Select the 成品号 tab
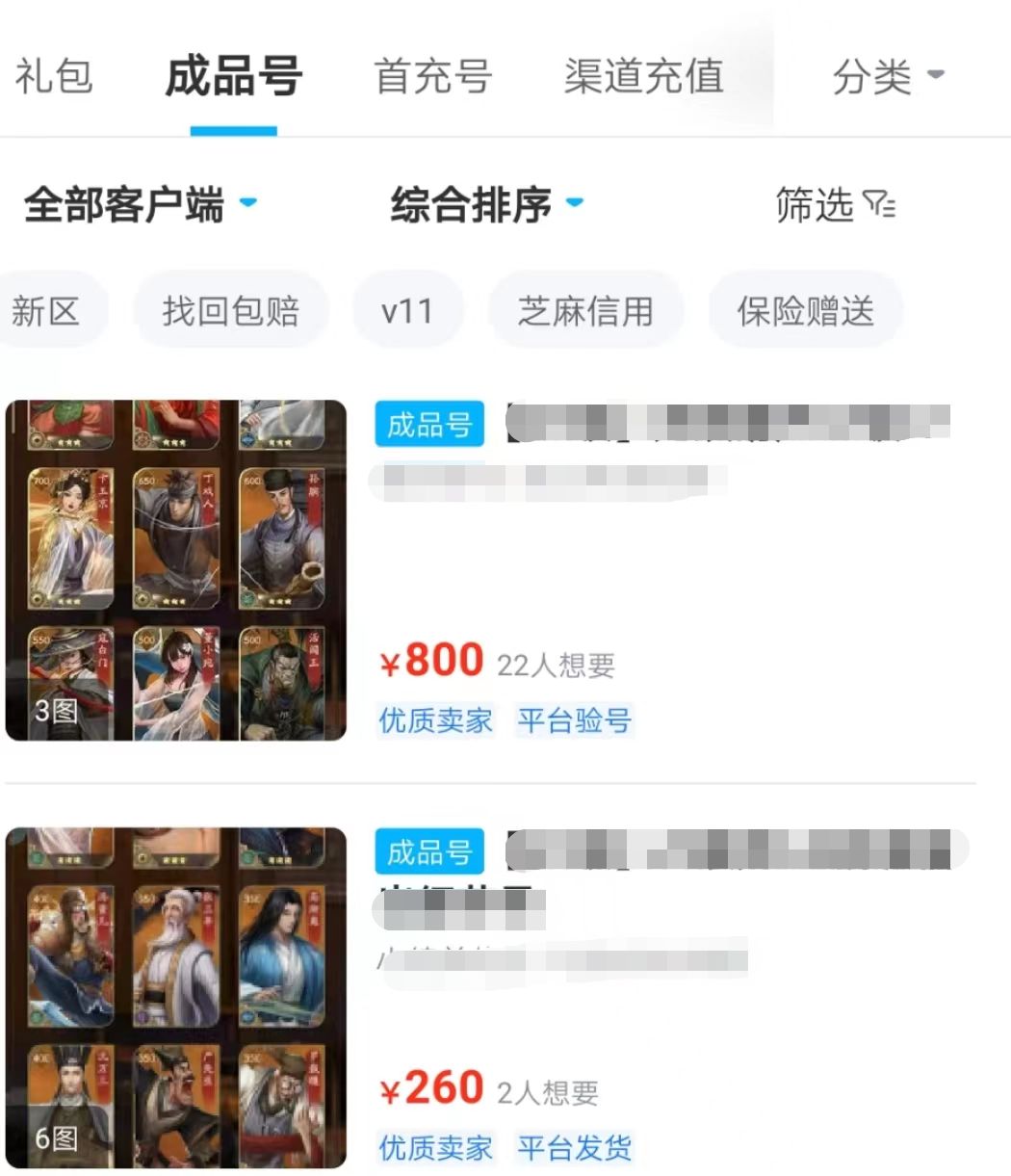This screenshot has height=1176, width=1011. (234, 77)
